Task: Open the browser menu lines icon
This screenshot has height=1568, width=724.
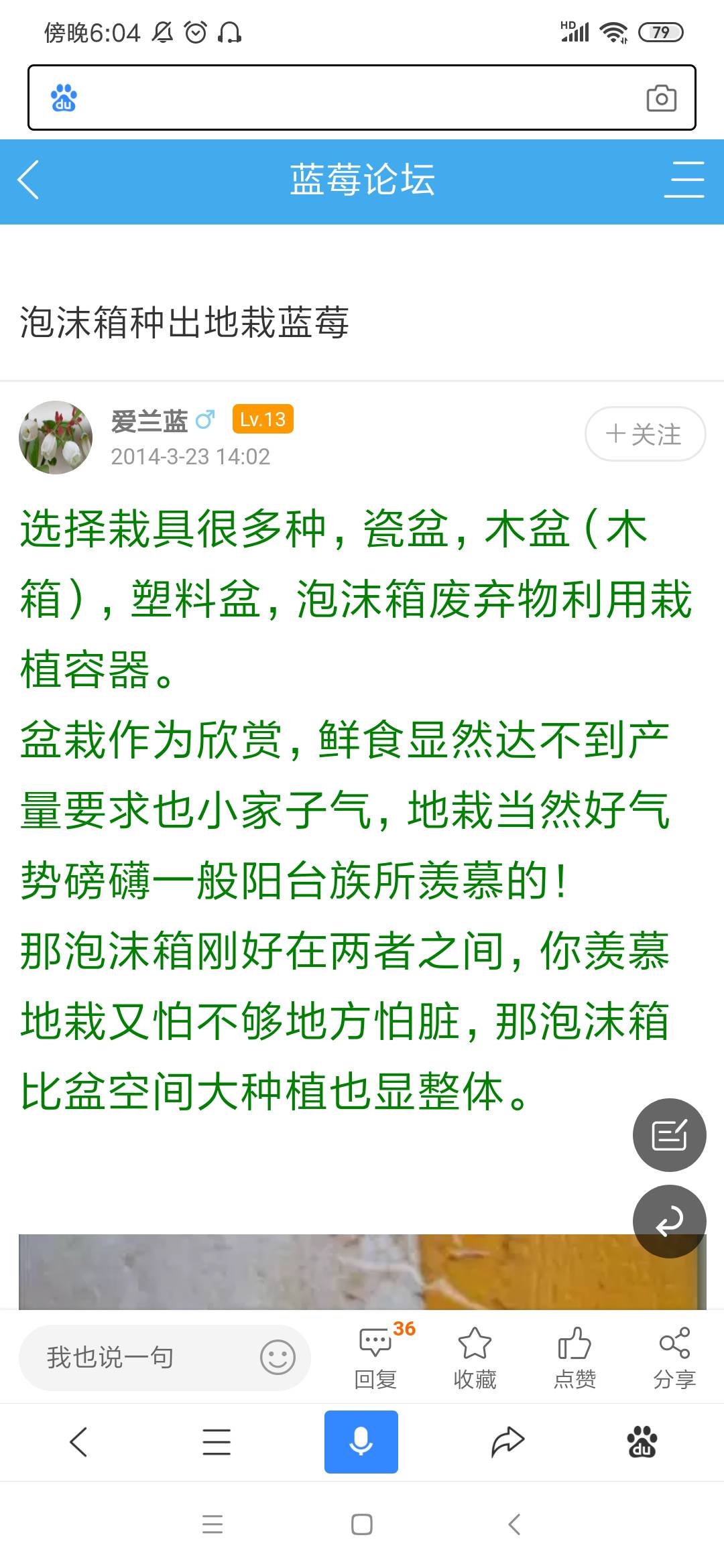Action: (217, 1441)
